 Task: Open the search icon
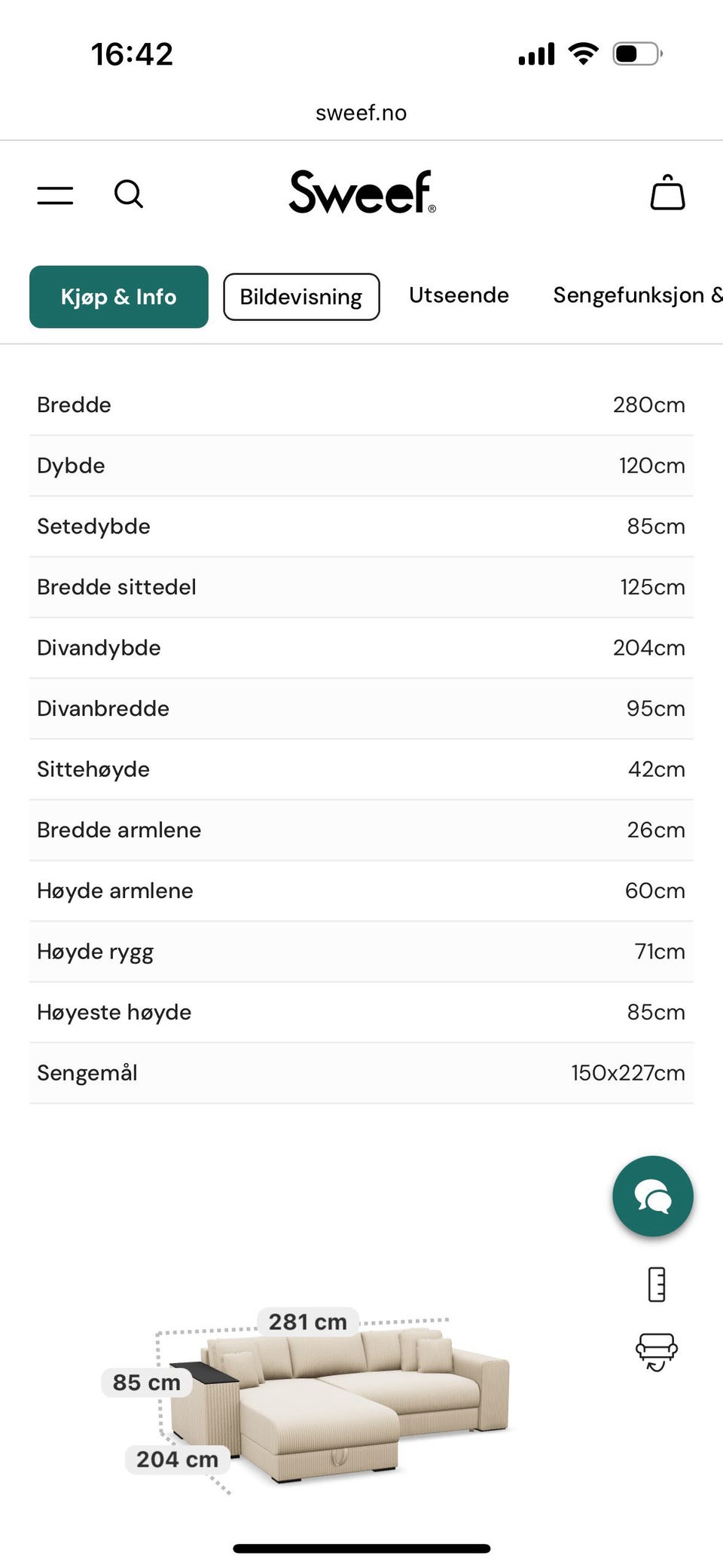click(128, 194)
